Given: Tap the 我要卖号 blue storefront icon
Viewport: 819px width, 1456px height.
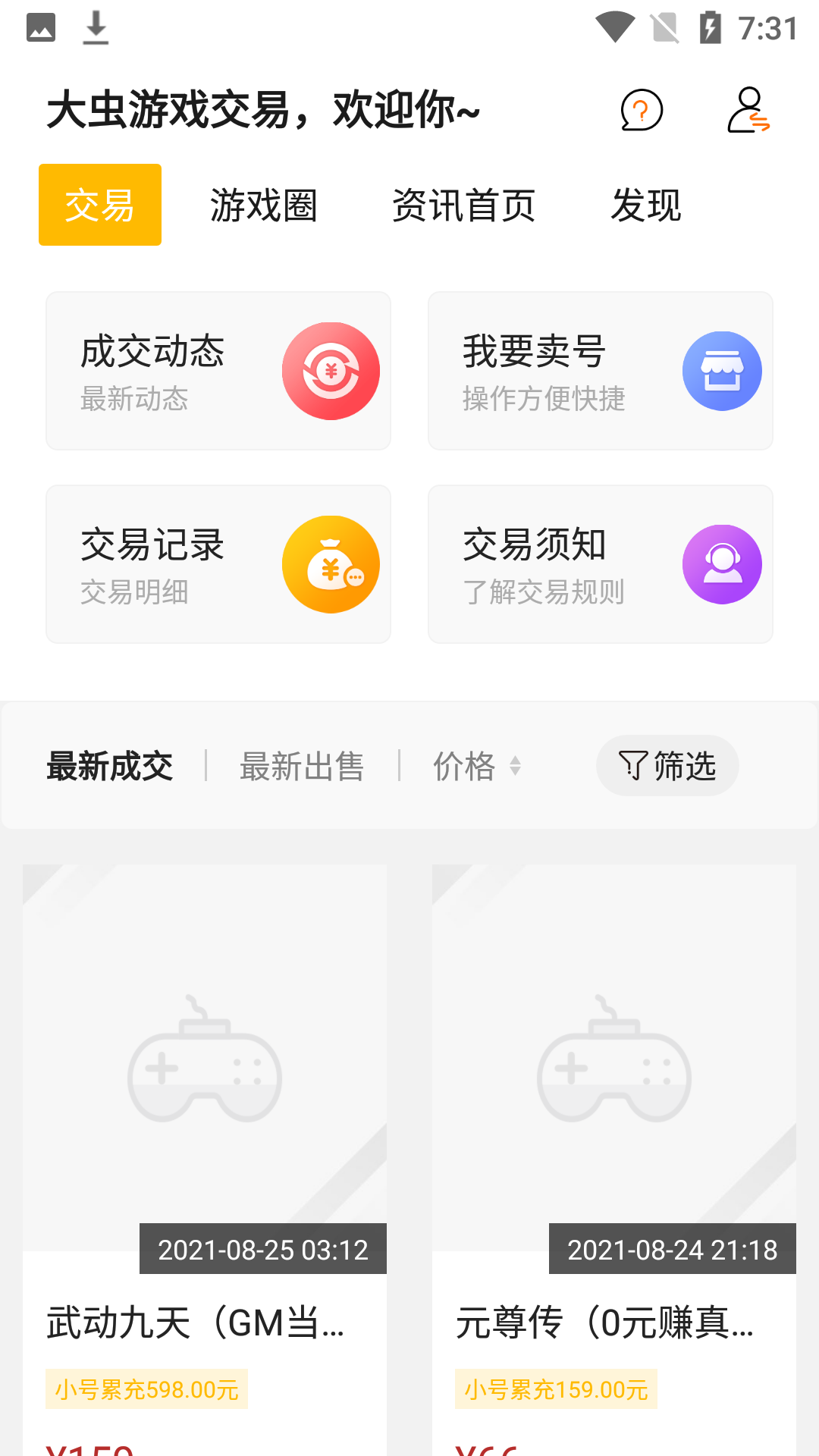Looking at the screenshot, I should click(721, 370).
